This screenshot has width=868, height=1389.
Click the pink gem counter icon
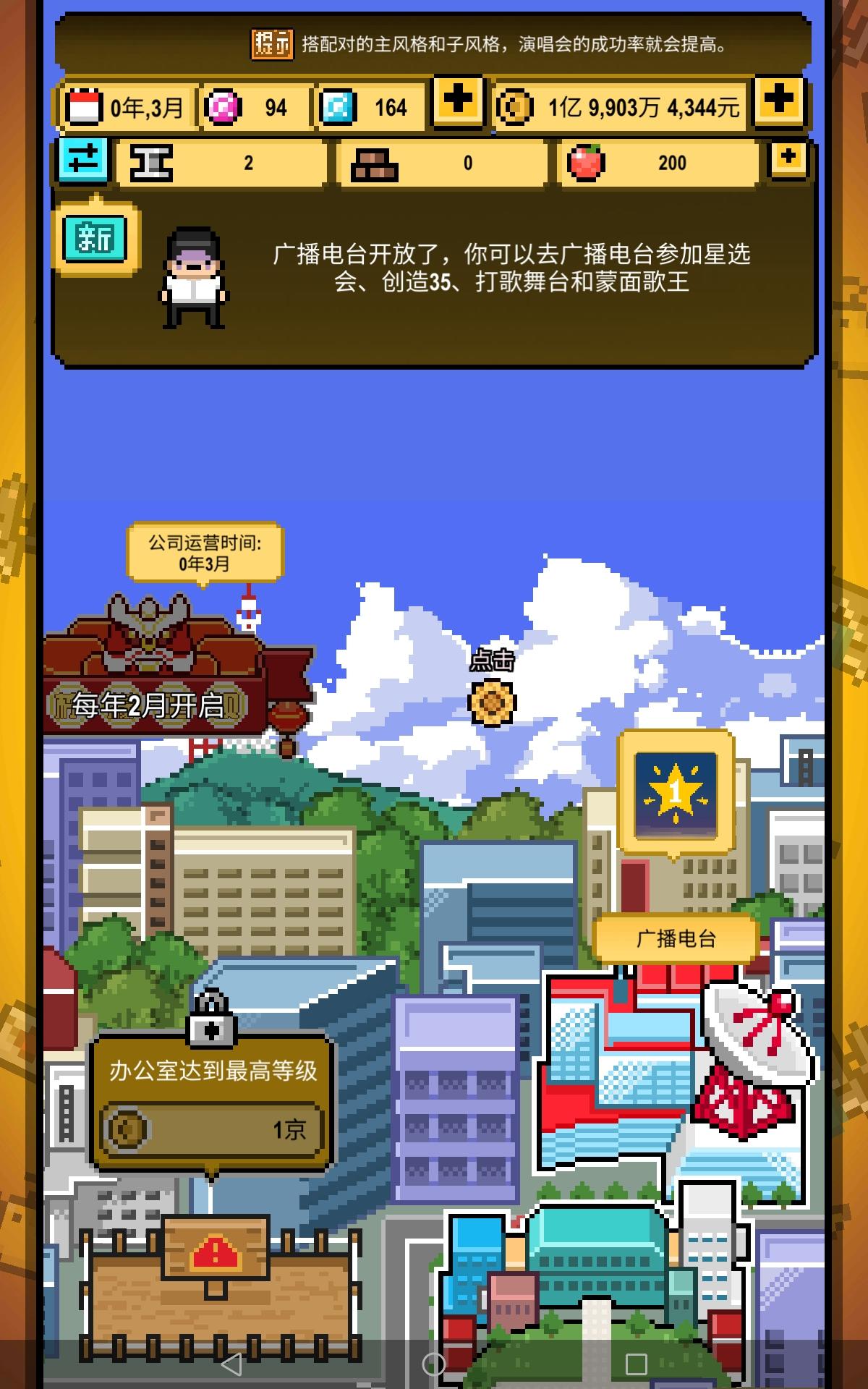224,106
